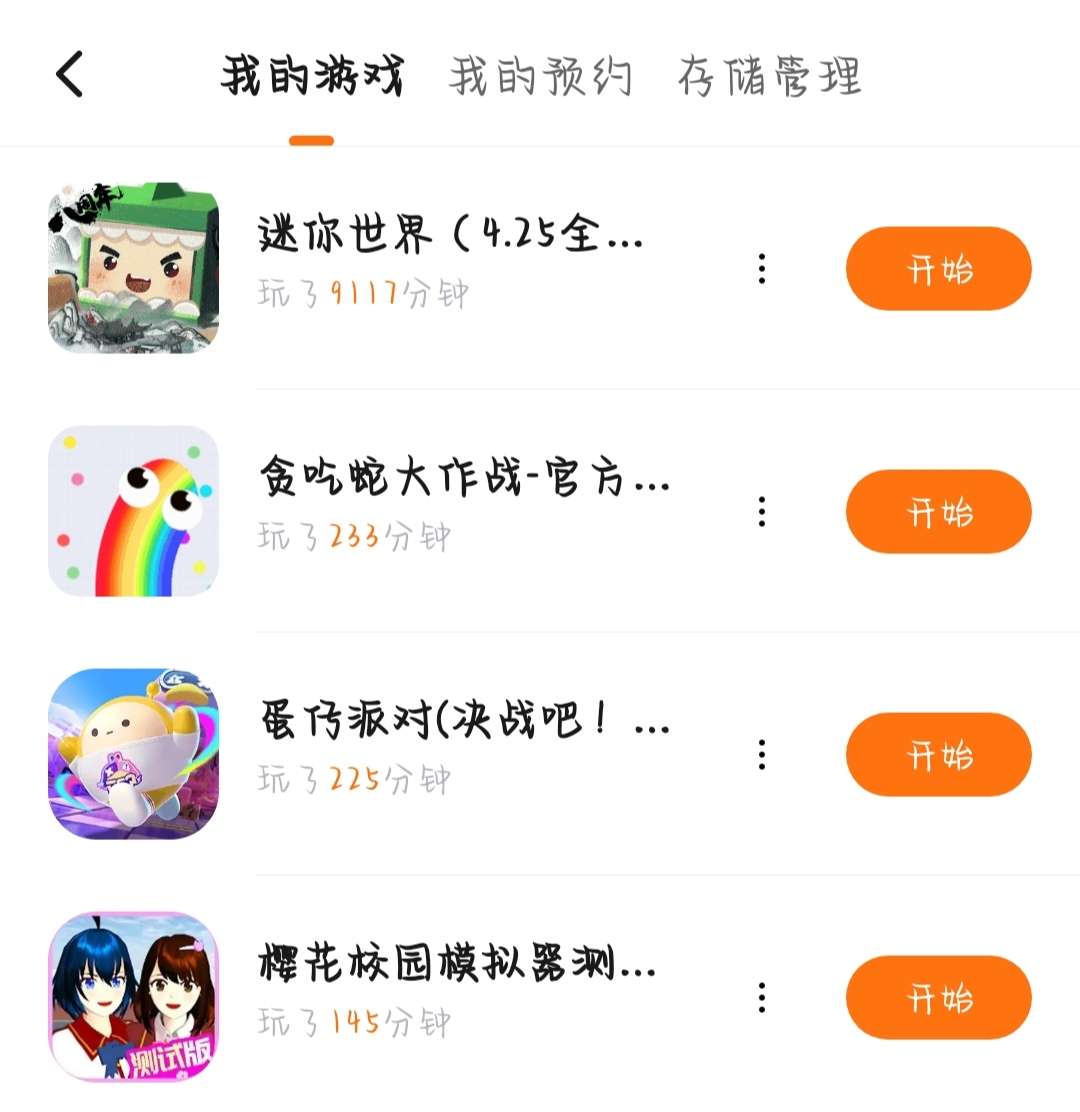Open the overflow menu for 蛋仔派对
The height and width of the screenshot is (1112, 1080).
(x=762, y=755)
